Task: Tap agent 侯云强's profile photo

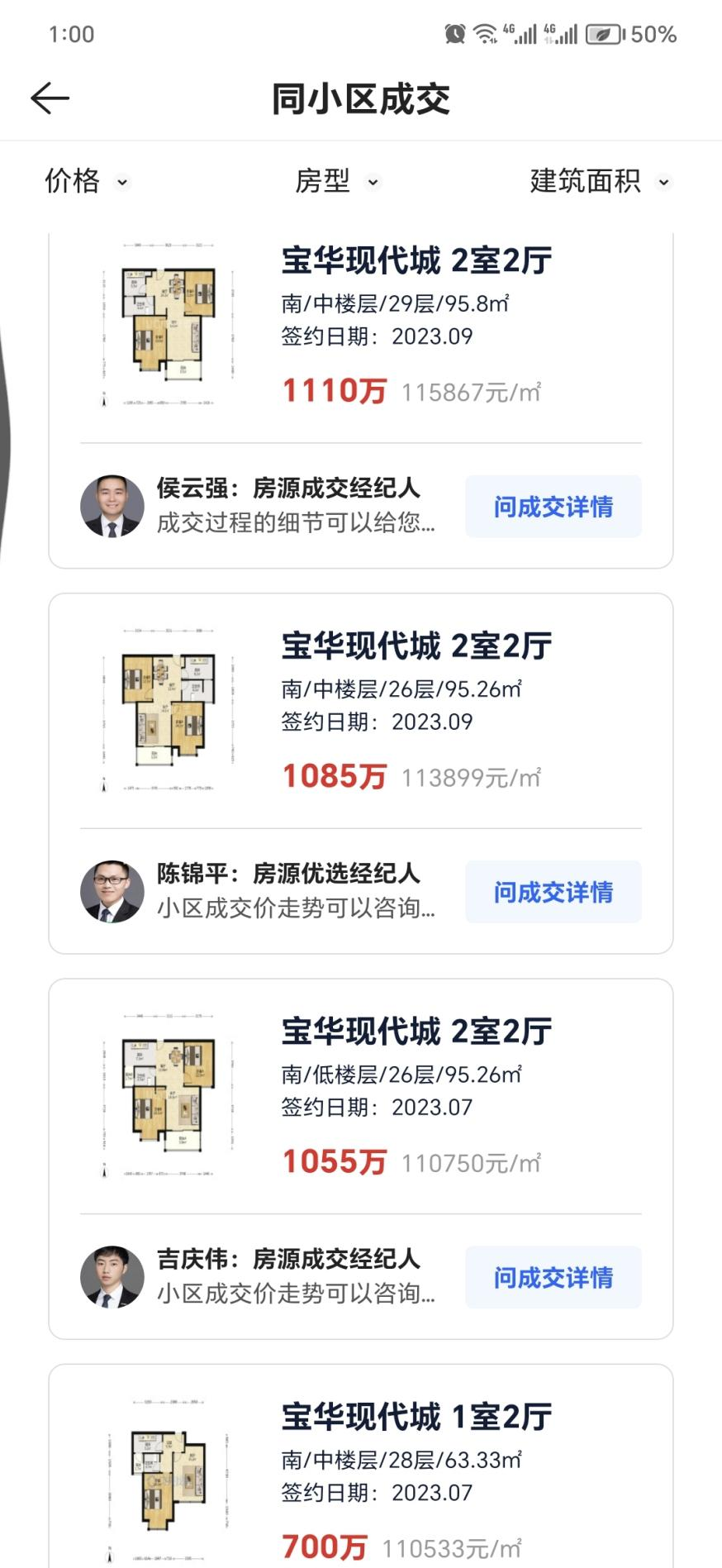Action: coord(112,506)
